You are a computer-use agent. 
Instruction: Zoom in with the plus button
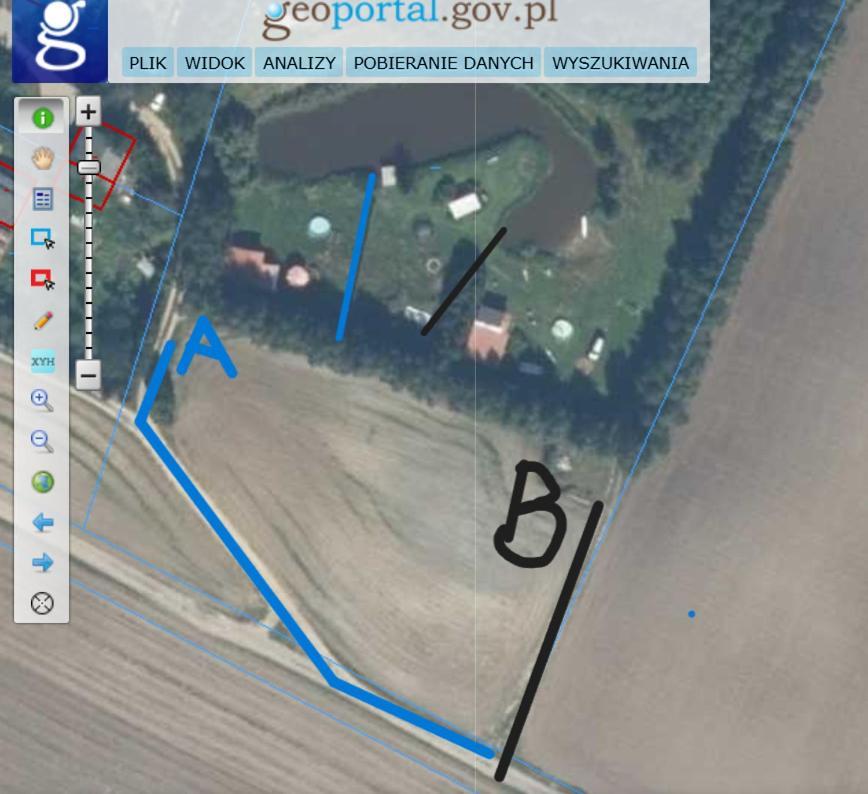88,111
